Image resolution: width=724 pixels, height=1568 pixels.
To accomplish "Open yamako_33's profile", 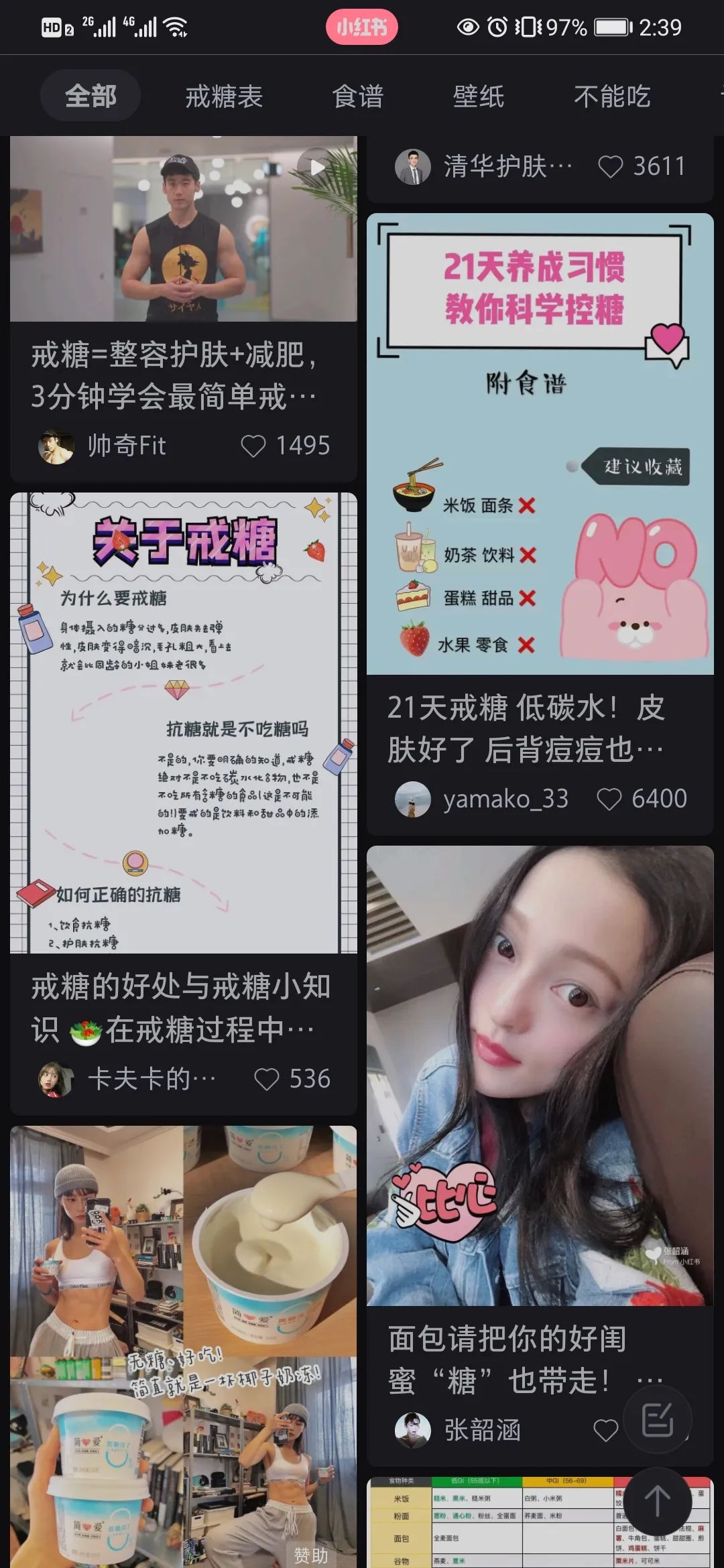I will pyautogui.click(x=413, y=799).
